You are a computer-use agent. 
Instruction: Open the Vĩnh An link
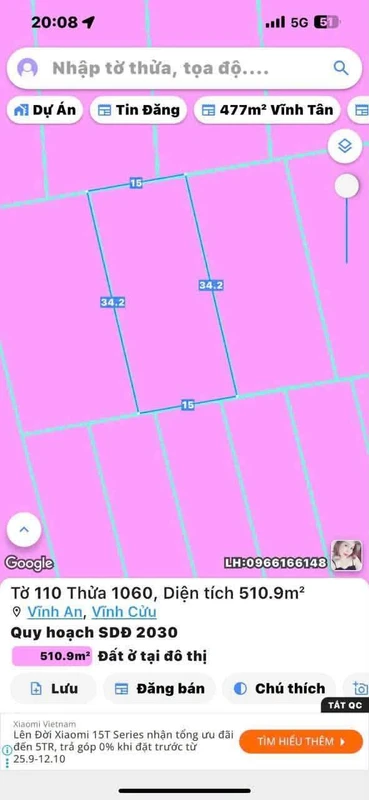55,612
